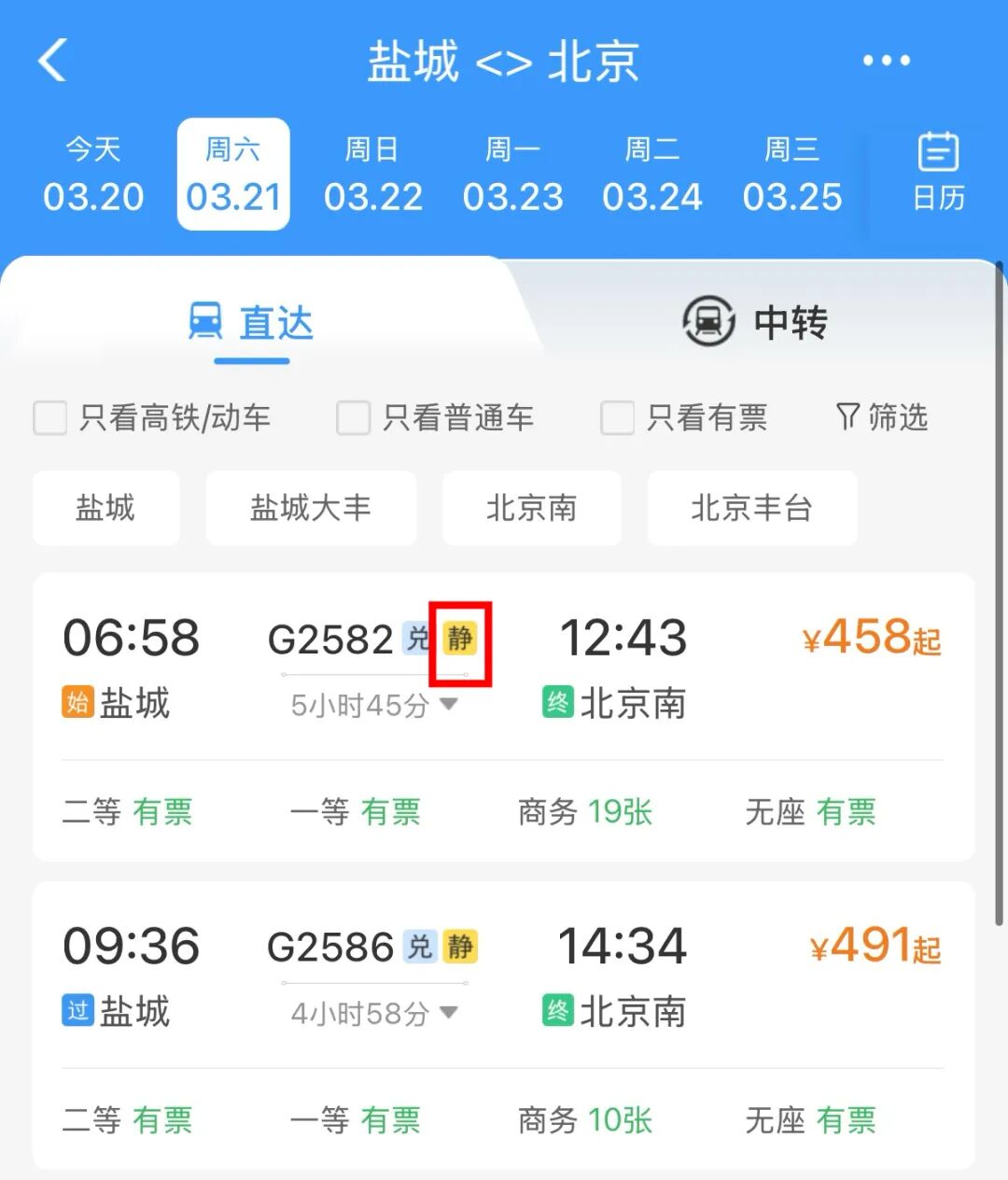Viewport: 1008px width, 1180px height.
Task: Select 周一 03.23 date
Action: point(512,175)
